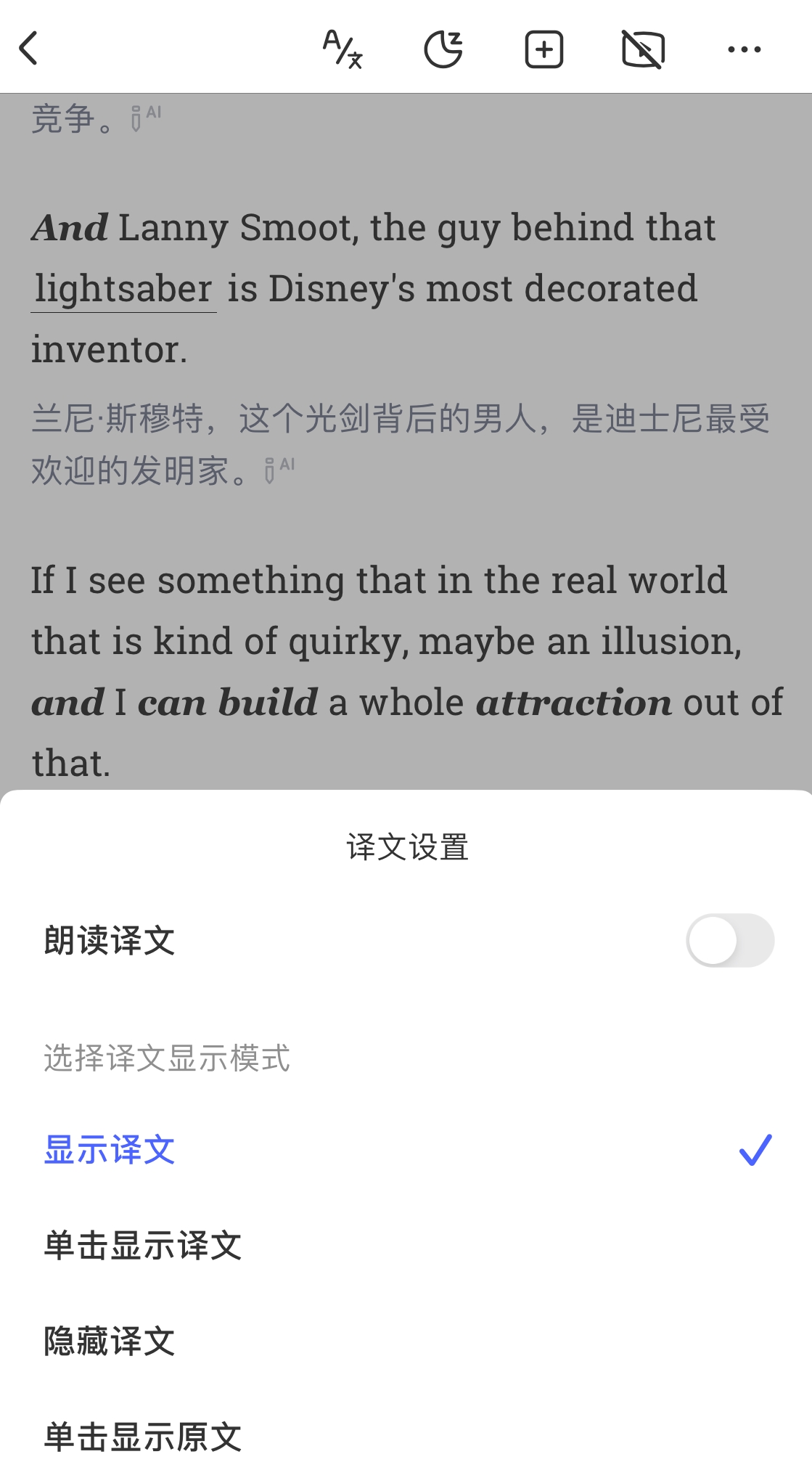
Task: Tap the add plus box icon
Action: pyautogui.click(x=544, y=49)
